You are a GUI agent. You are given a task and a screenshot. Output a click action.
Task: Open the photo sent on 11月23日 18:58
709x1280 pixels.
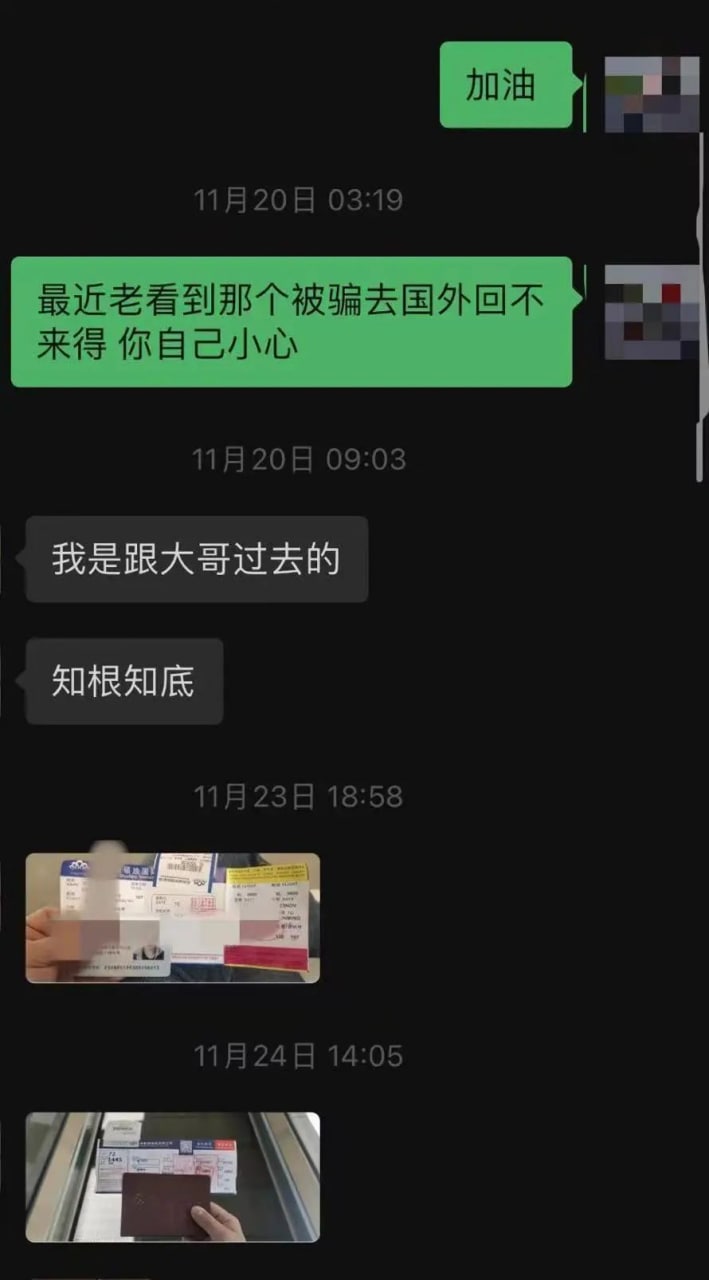tap(172, 918)
